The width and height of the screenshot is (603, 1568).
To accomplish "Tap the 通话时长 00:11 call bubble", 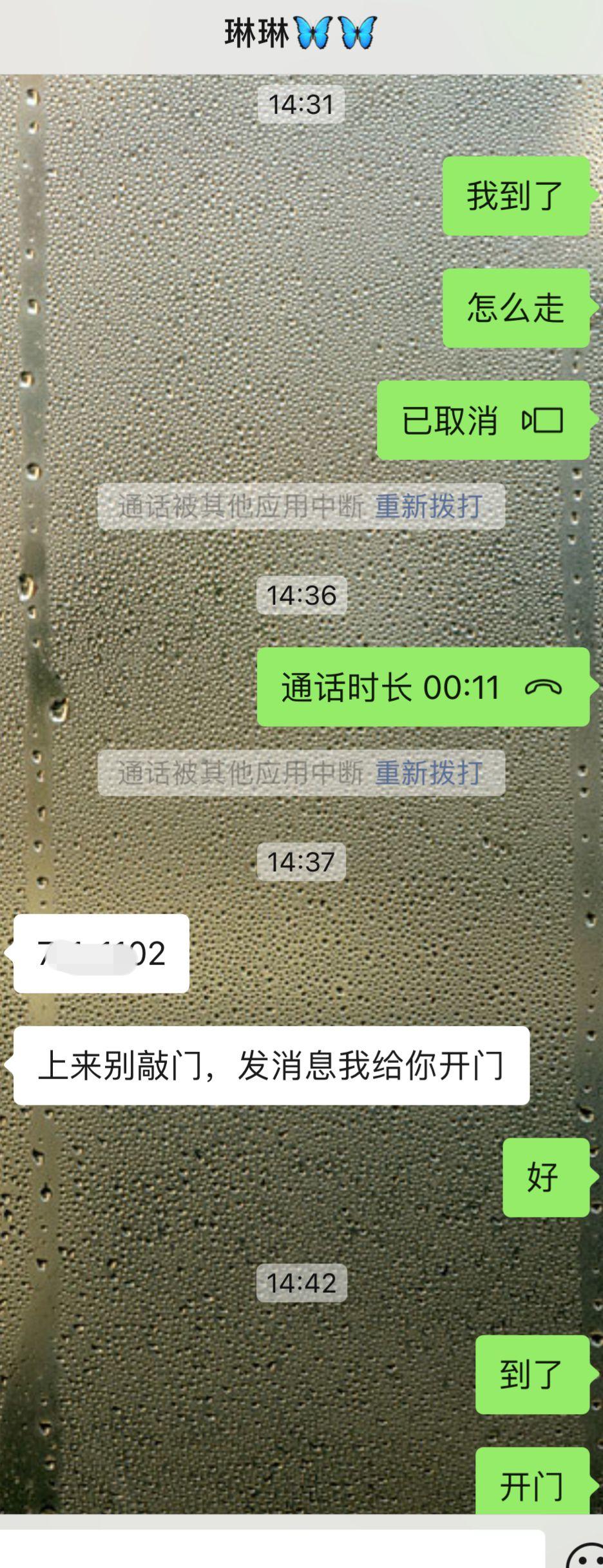I will 422,687.
